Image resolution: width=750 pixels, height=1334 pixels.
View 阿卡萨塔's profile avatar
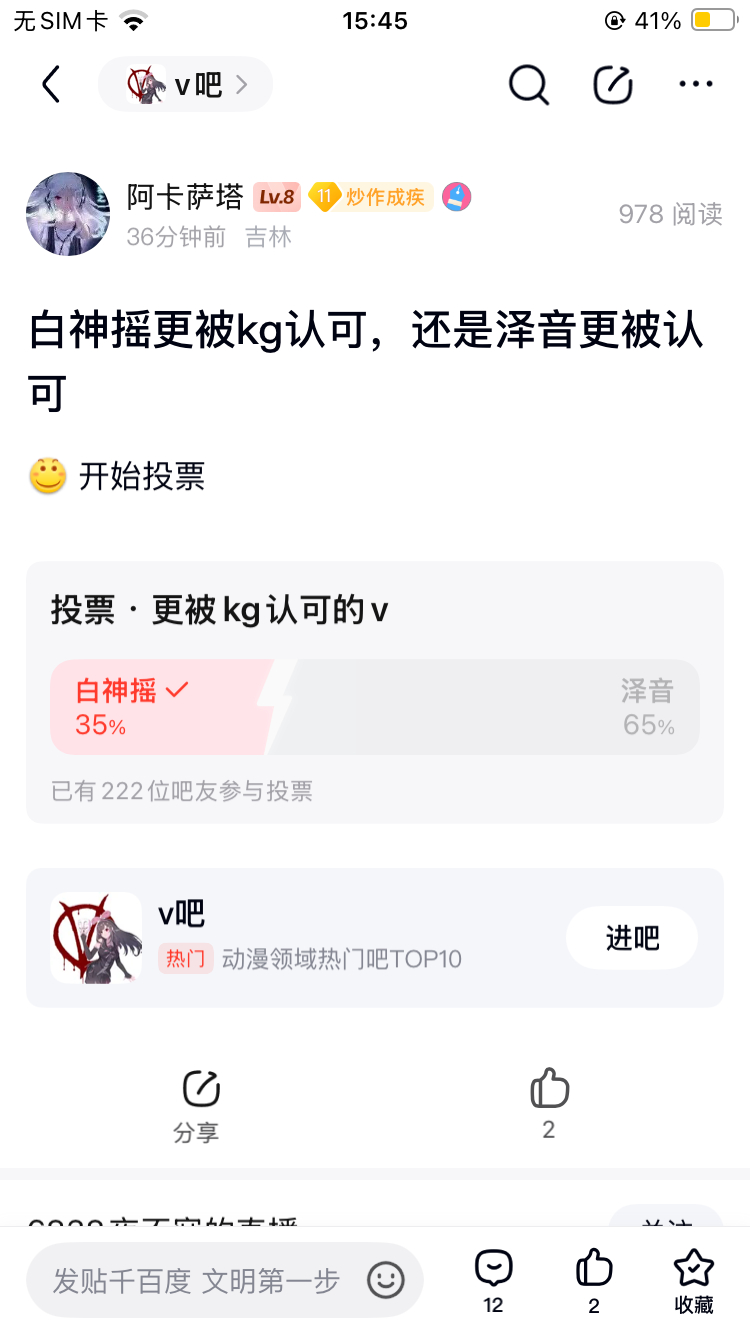pyautogui.click(x=68, y=214)
